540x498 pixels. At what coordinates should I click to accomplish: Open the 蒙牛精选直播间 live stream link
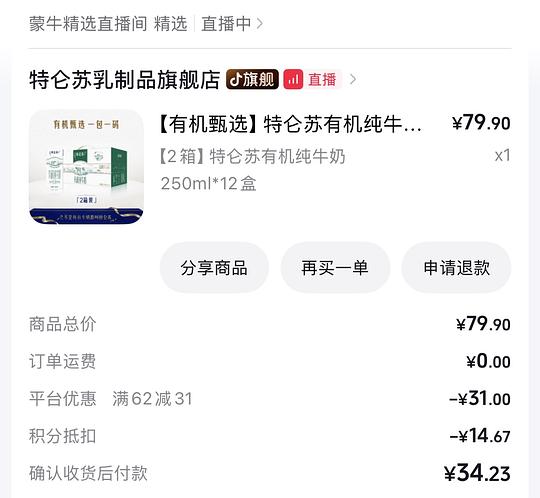tap(146, 24)
